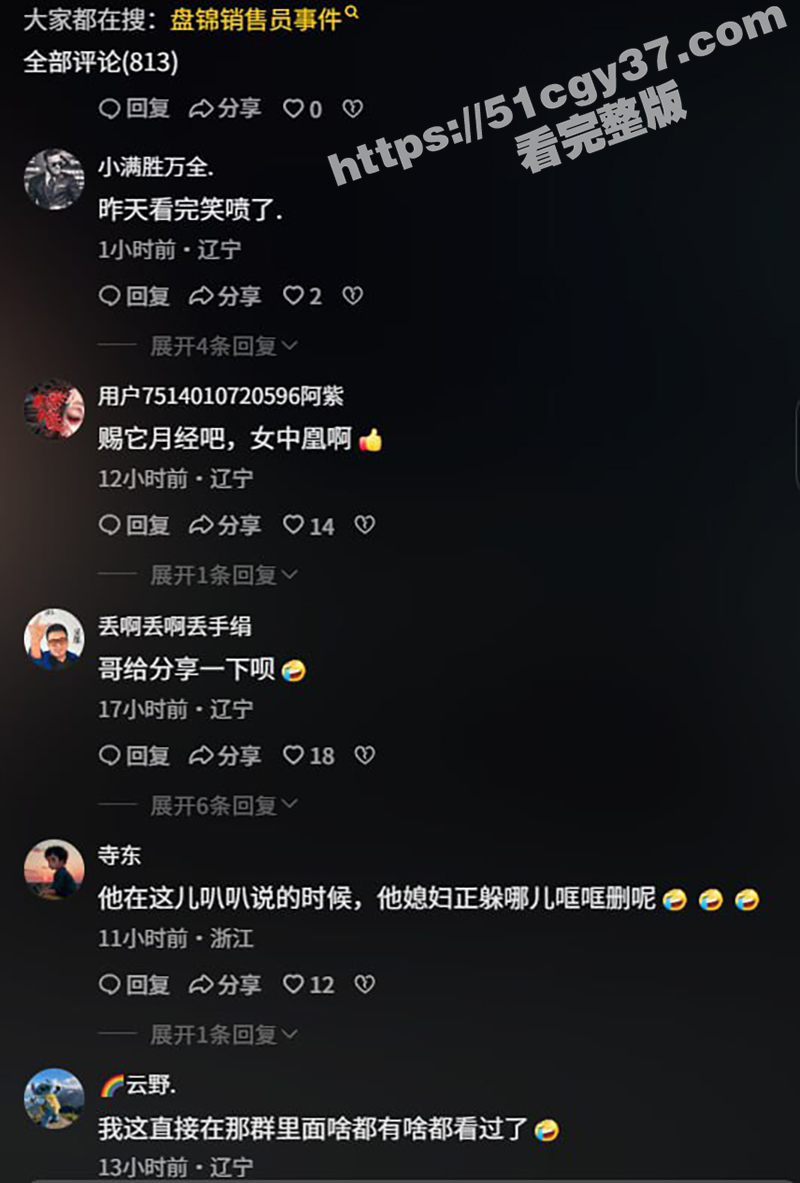
Task: Click the heart icon showing 18 likes
Action: [302, 756]
